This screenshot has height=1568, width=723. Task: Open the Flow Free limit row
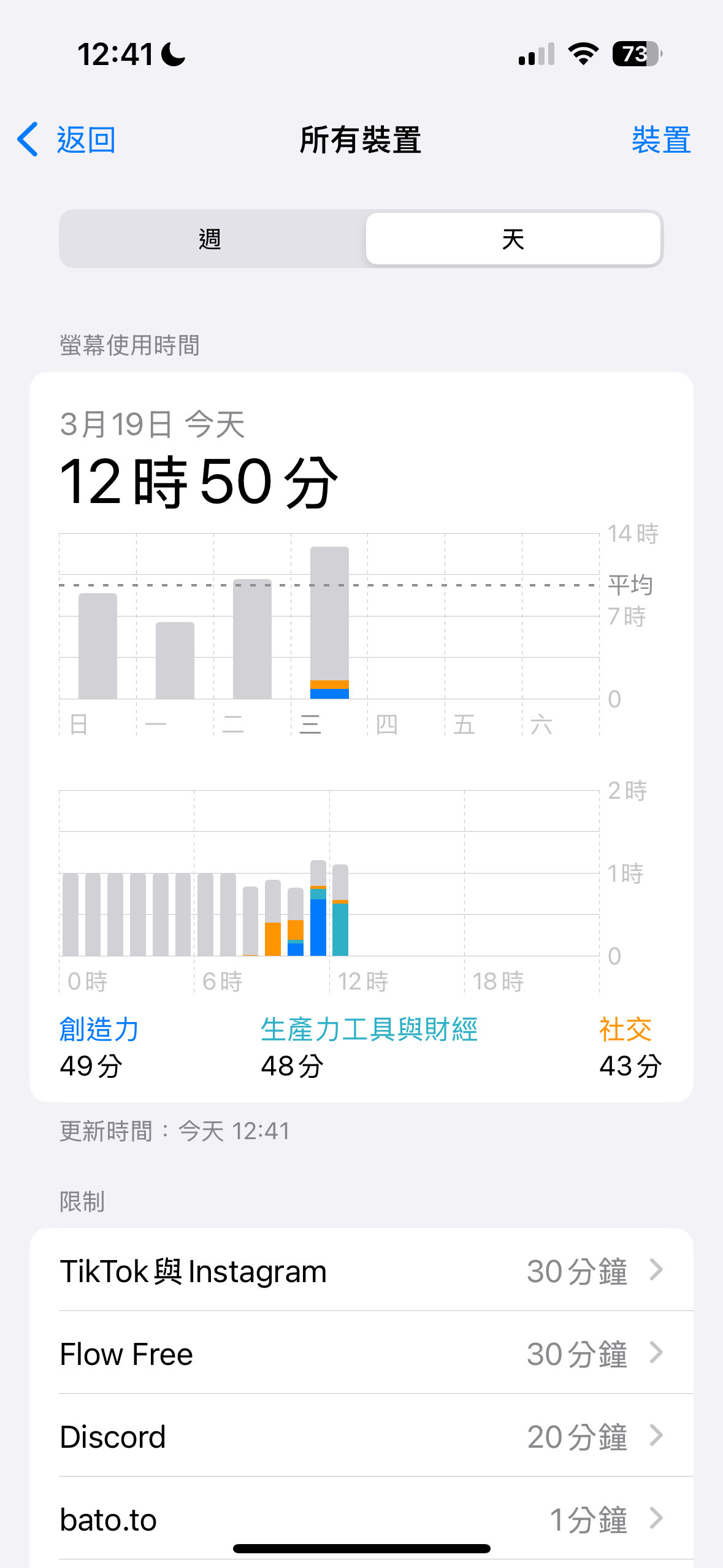point(361,1353)
